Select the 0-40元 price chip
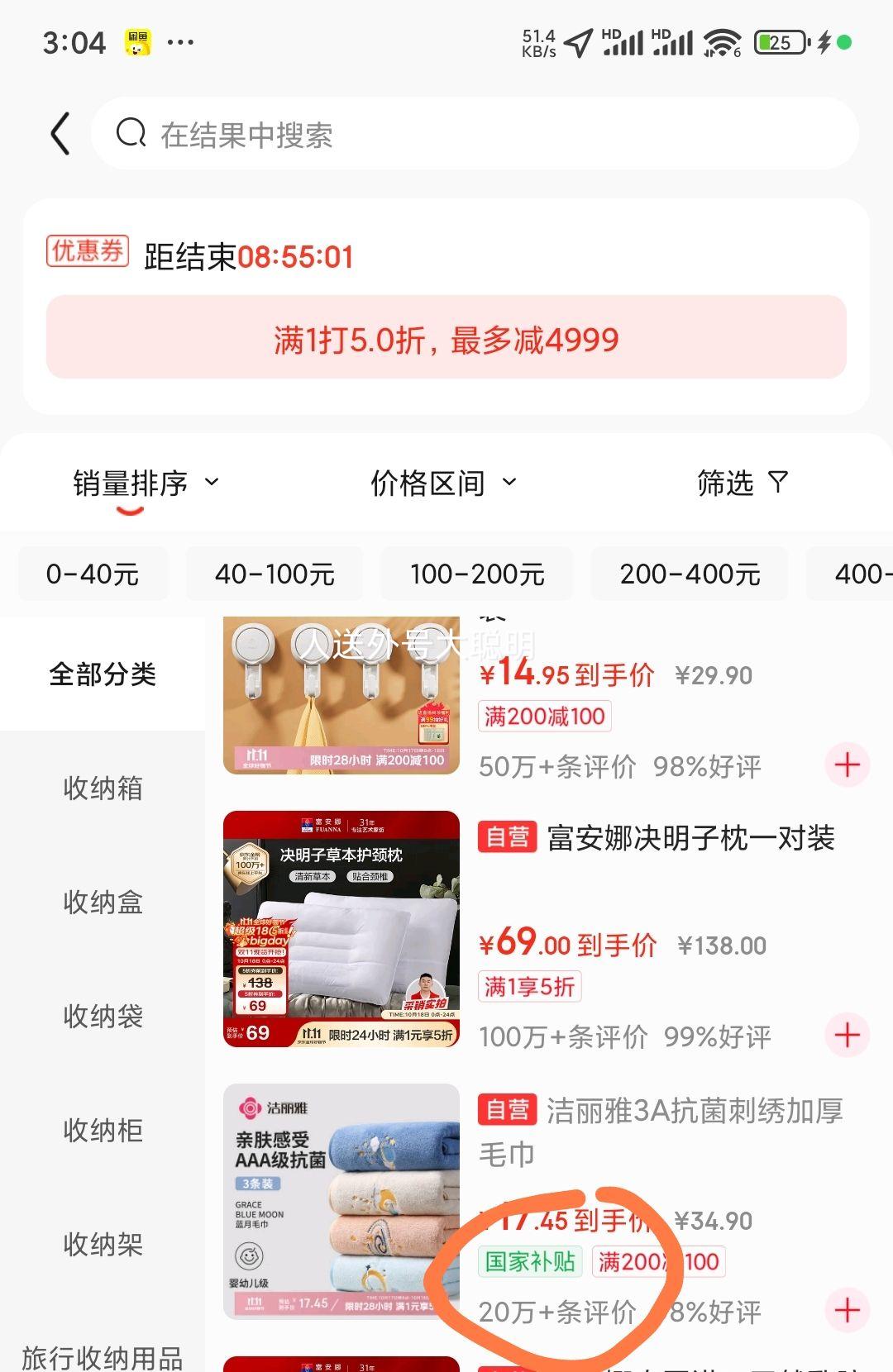 93,574
